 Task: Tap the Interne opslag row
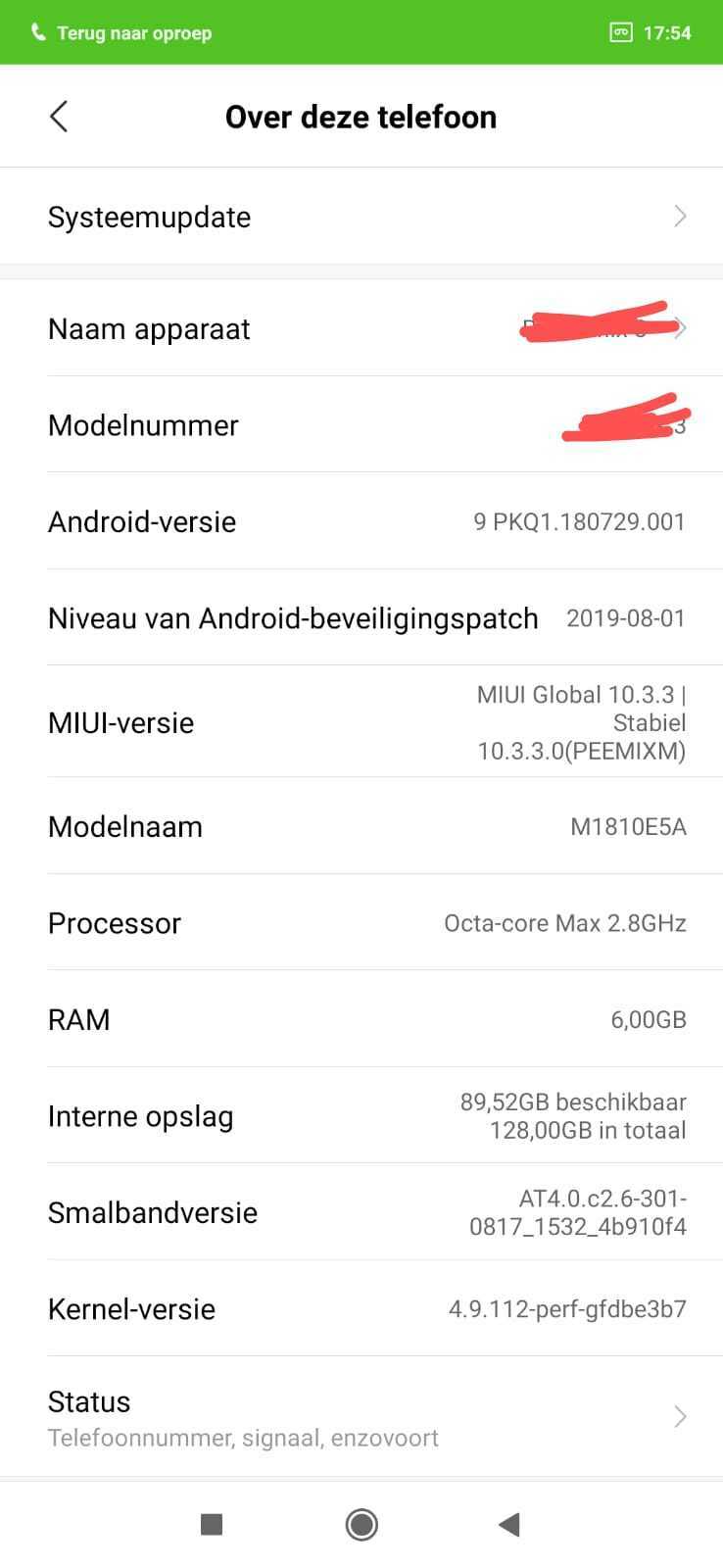(361, 1115)
